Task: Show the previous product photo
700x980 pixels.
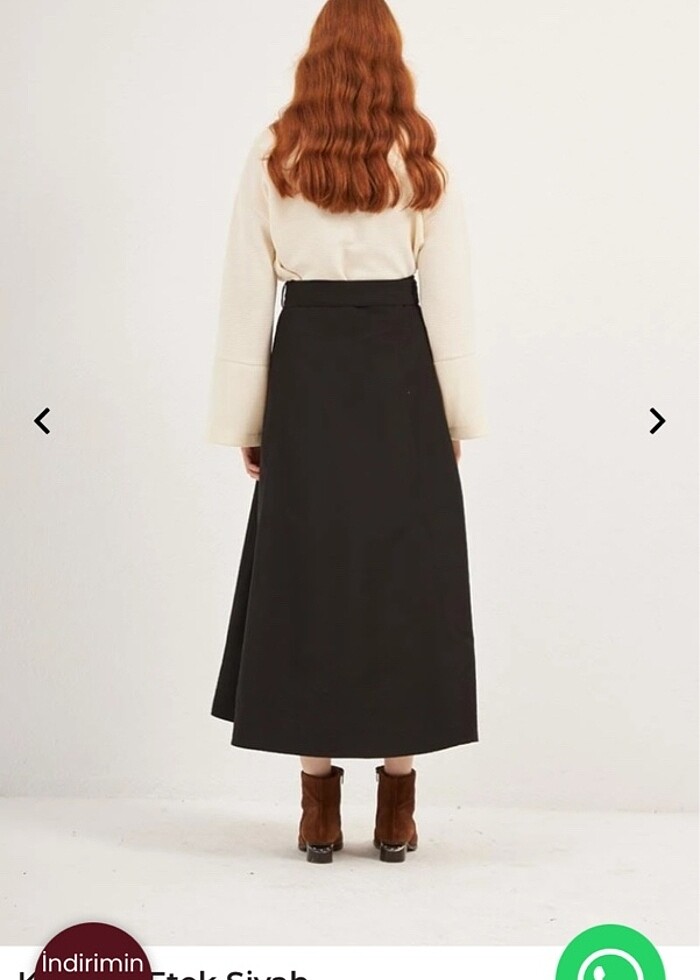Action: tap(42, 421)
